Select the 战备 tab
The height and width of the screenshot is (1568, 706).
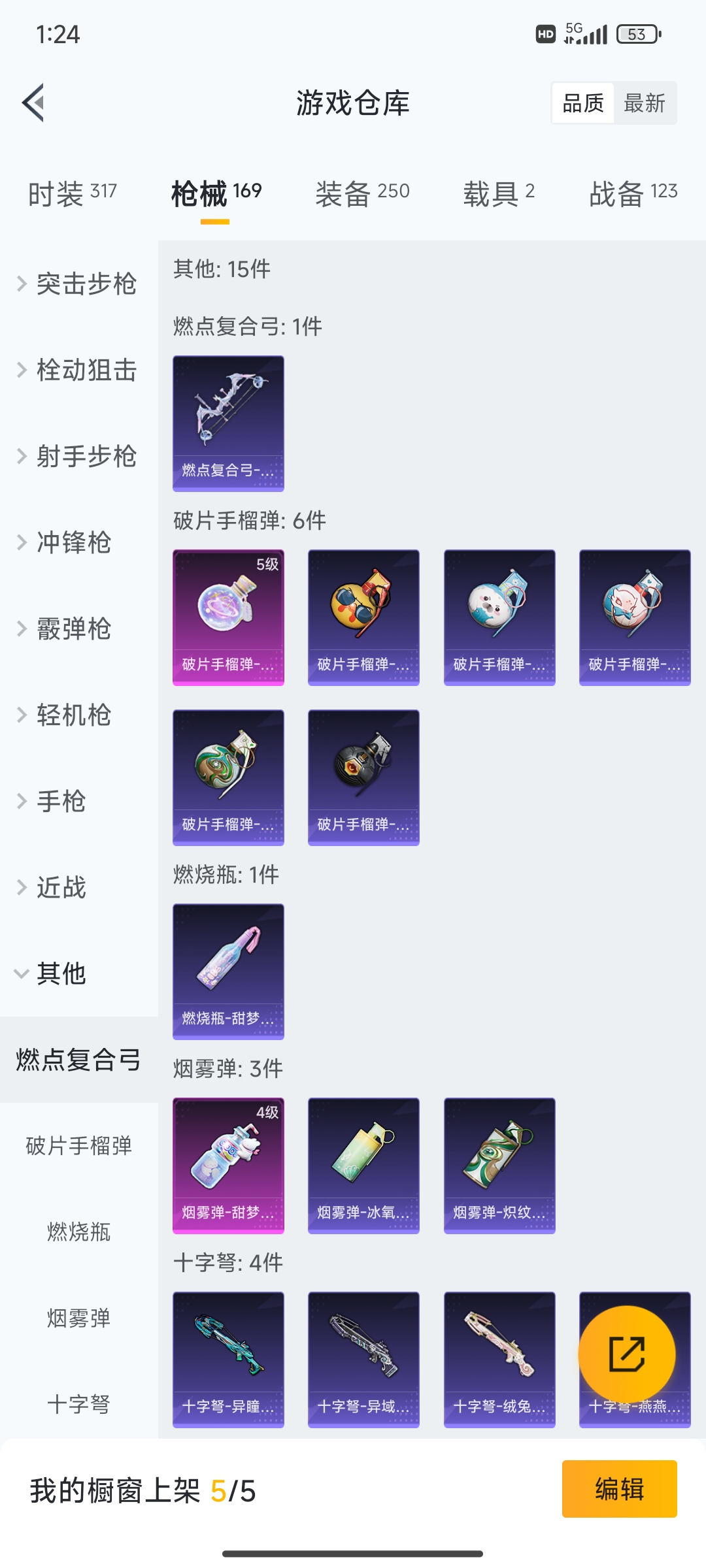[x=633, y=193]
